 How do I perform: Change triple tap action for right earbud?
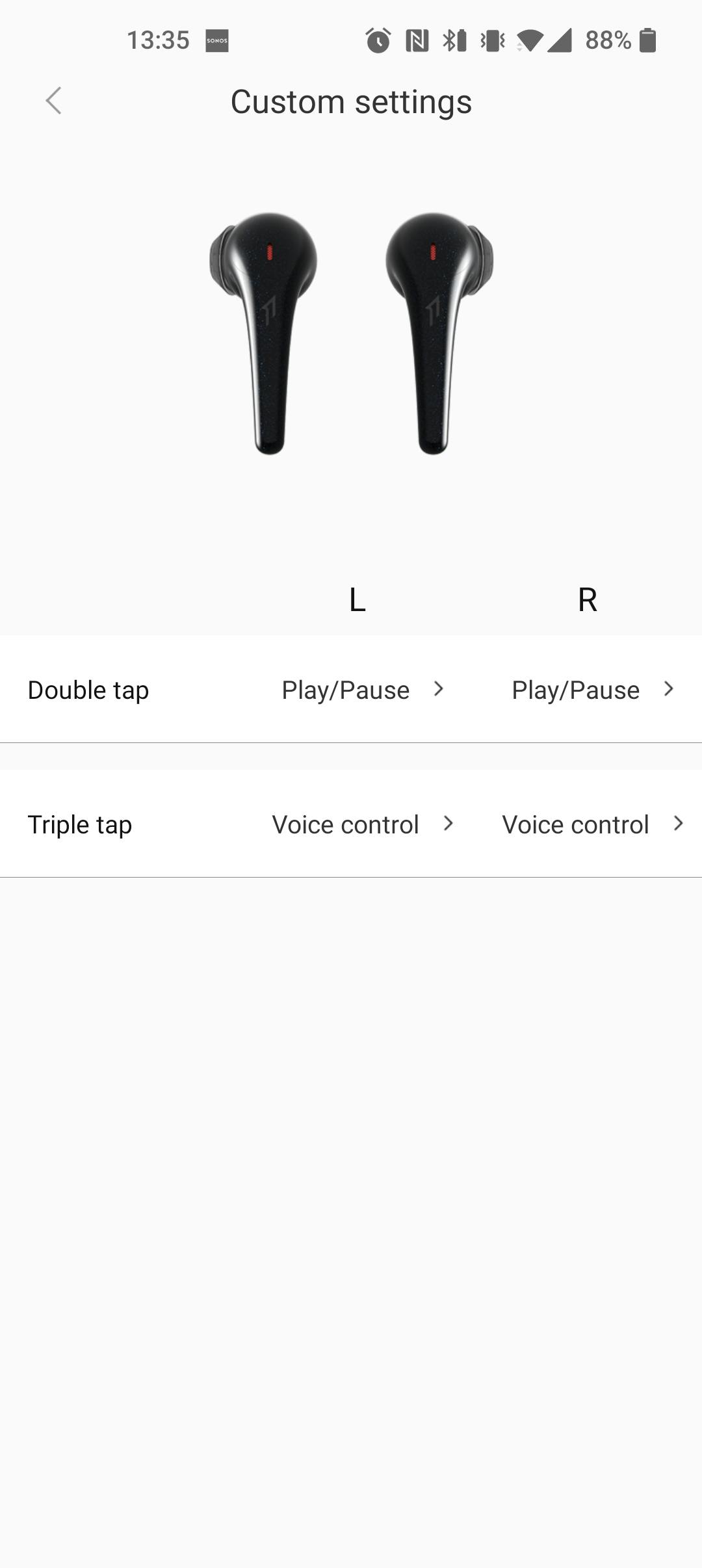[x=591, y=824]
